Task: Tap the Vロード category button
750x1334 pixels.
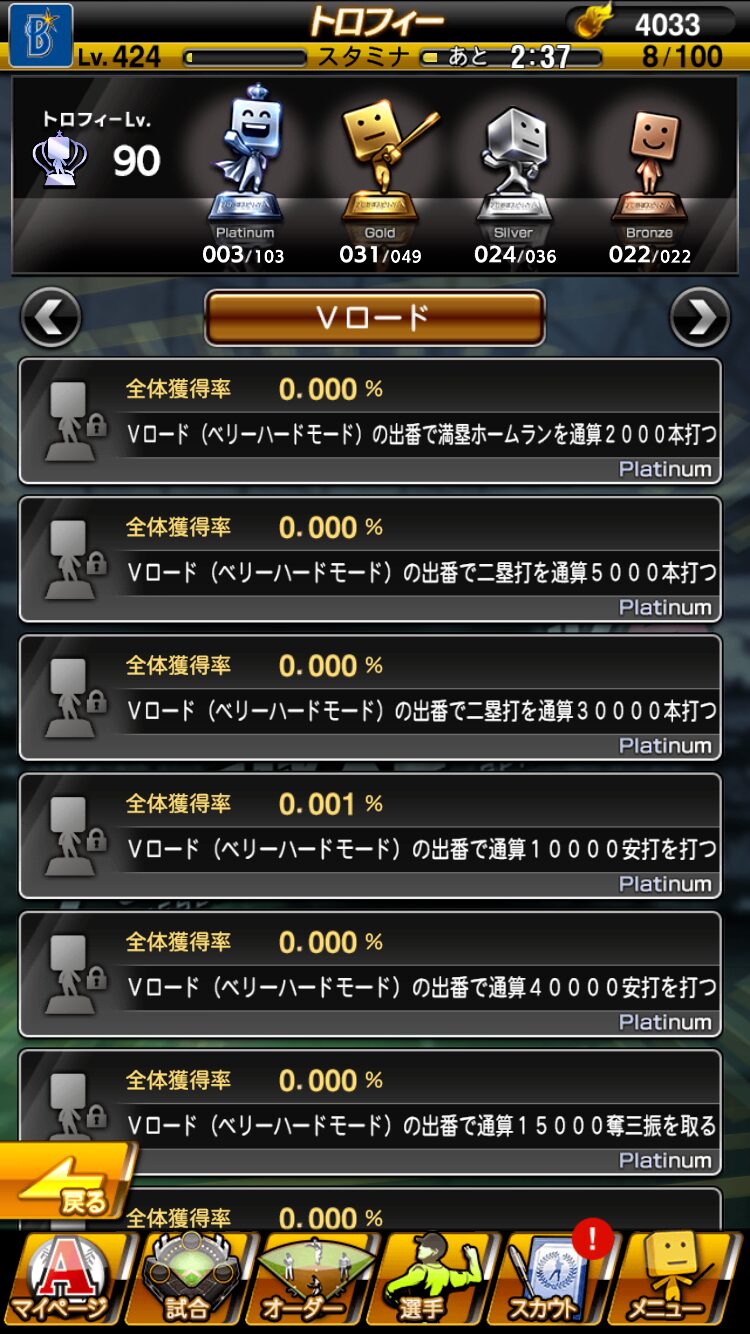Action: point(374,318)
